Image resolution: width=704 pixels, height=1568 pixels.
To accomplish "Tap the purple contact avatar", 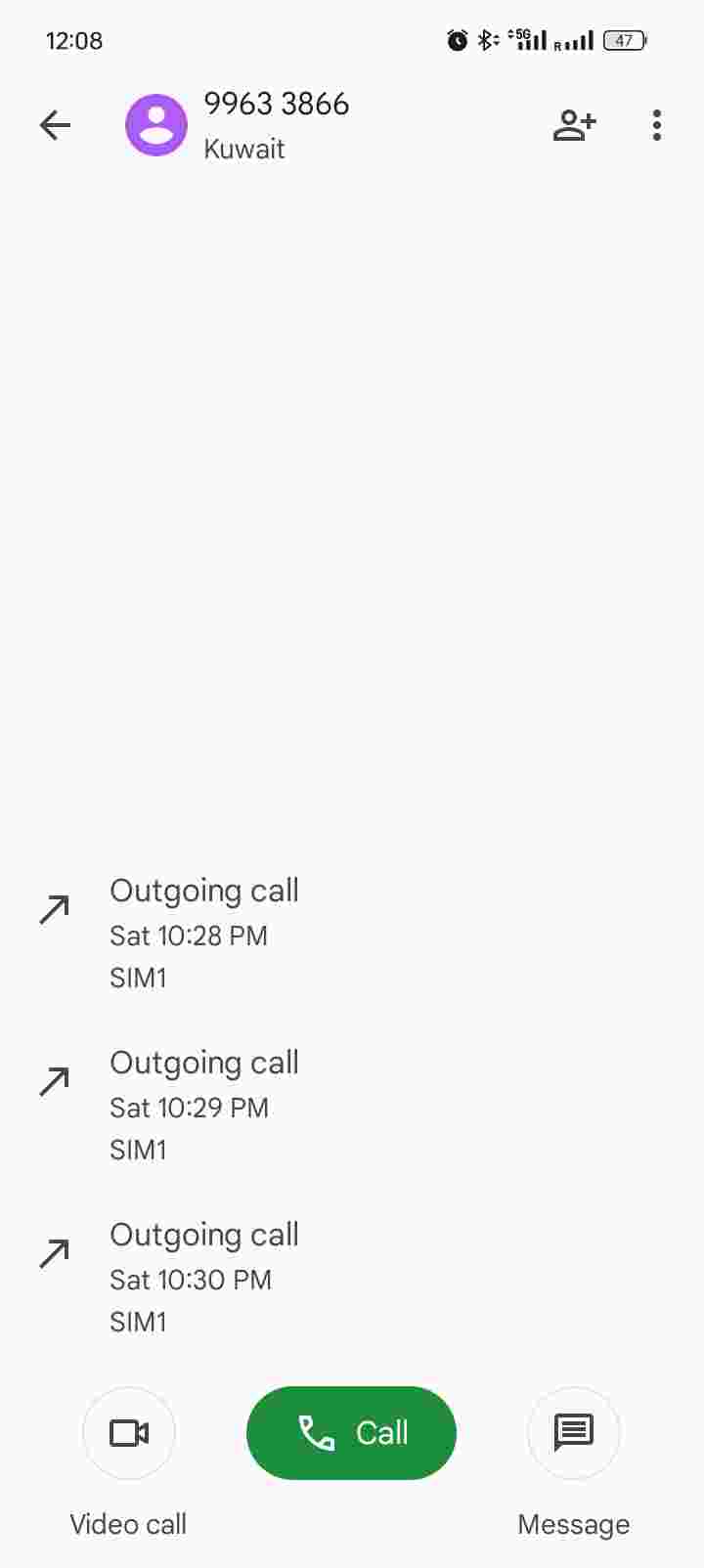I will tap(156, 125).
